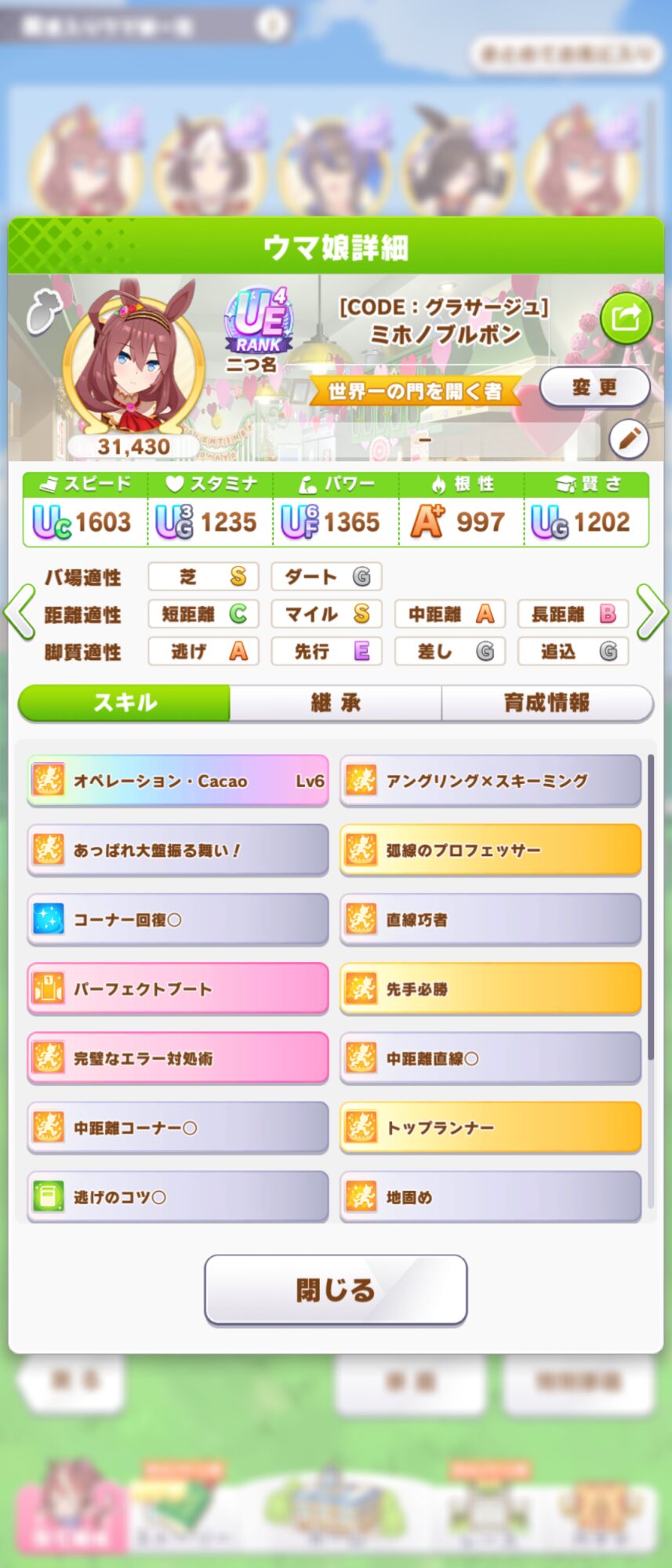Select the トップランナー skill
The width and height of the screenshot is (672, 1568).
coord(490,1127)
